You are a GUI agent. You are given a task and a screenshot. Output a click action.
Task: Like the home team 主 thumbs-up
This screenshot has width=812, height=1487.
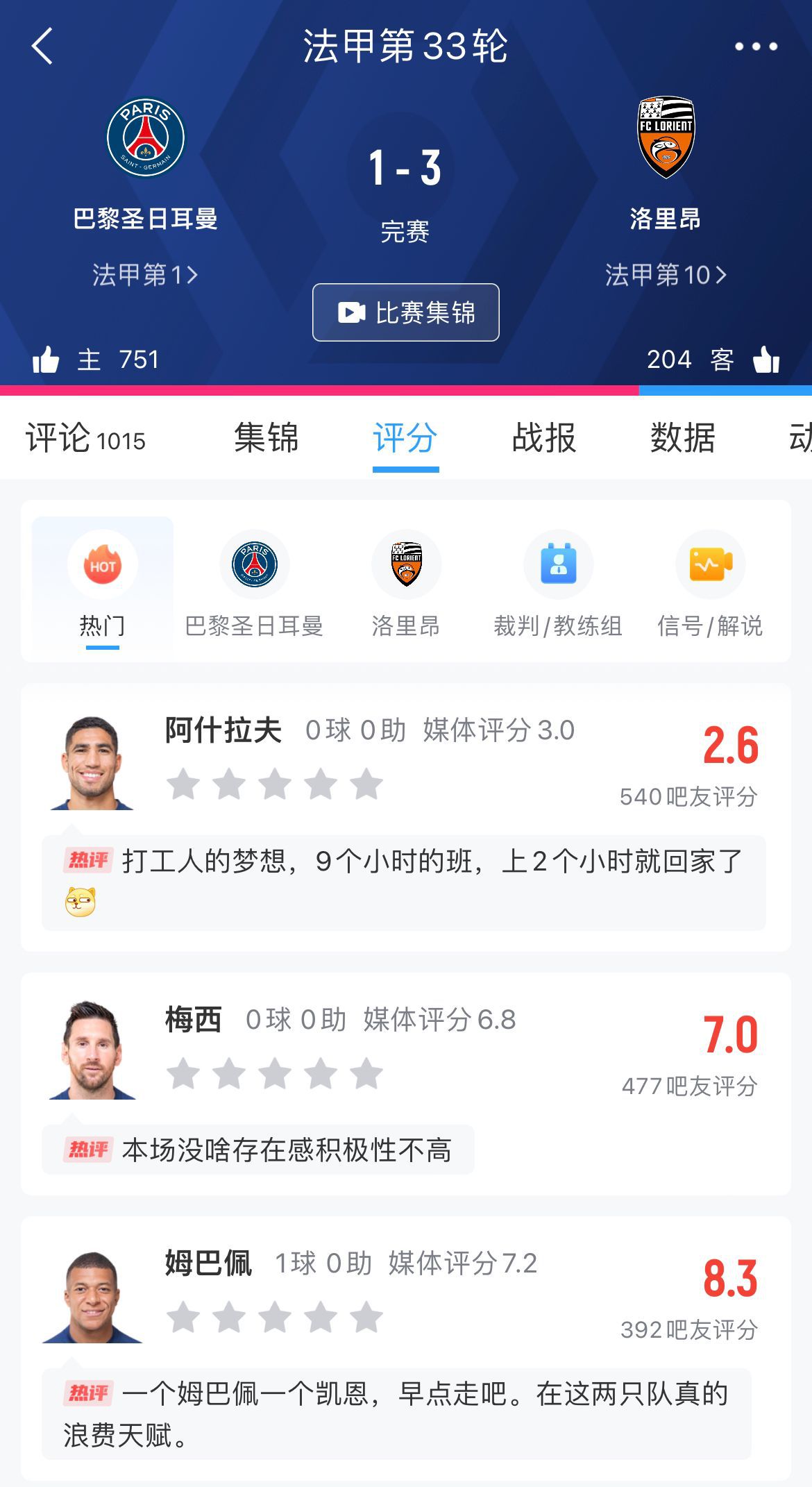coord(46,360)
